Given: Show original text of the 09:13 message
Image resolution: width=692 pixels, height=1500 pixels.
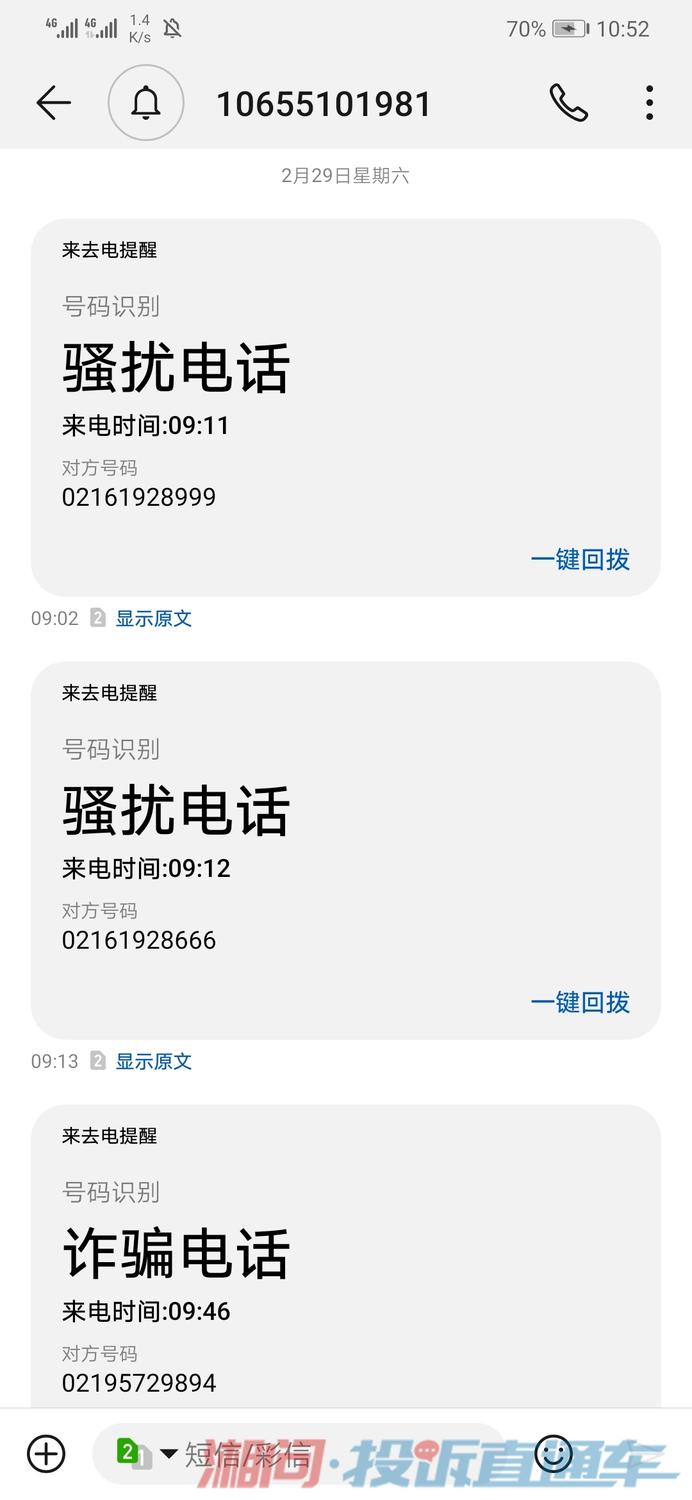Looking at the screenshot, I should click(154, 1061).
